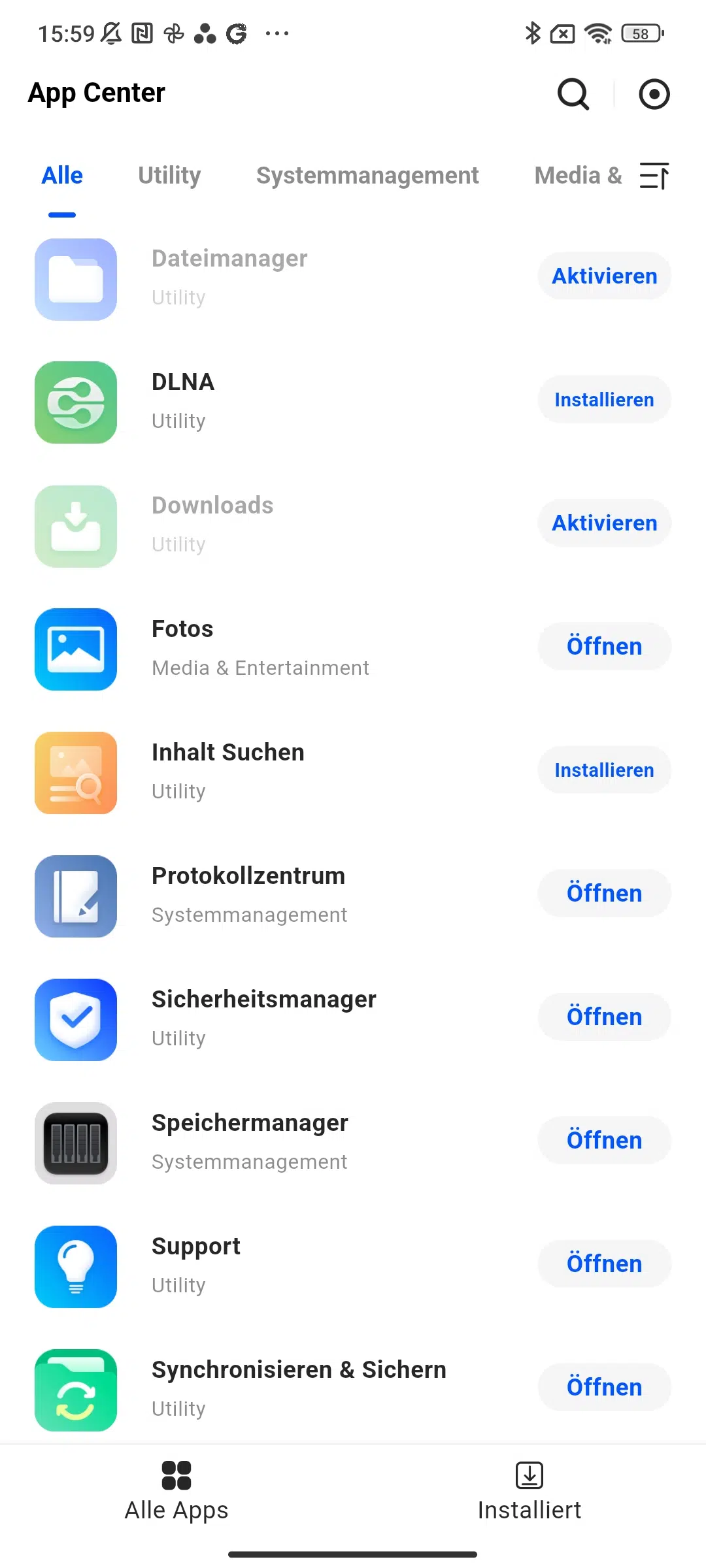Screen dimensions: 706x1568
Task: Open Protokollzentrum via its Öffnen button
Action: pos(605,894)
